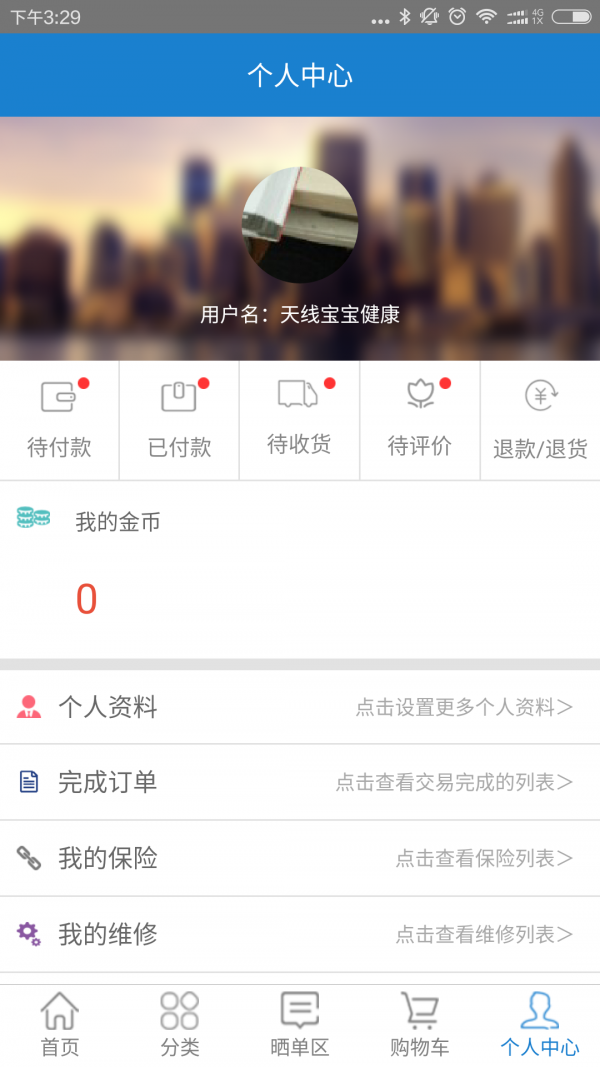The image size is (600, 1067).
Task: Switch to the 首页 home tab
Action: pos(60,1025)
